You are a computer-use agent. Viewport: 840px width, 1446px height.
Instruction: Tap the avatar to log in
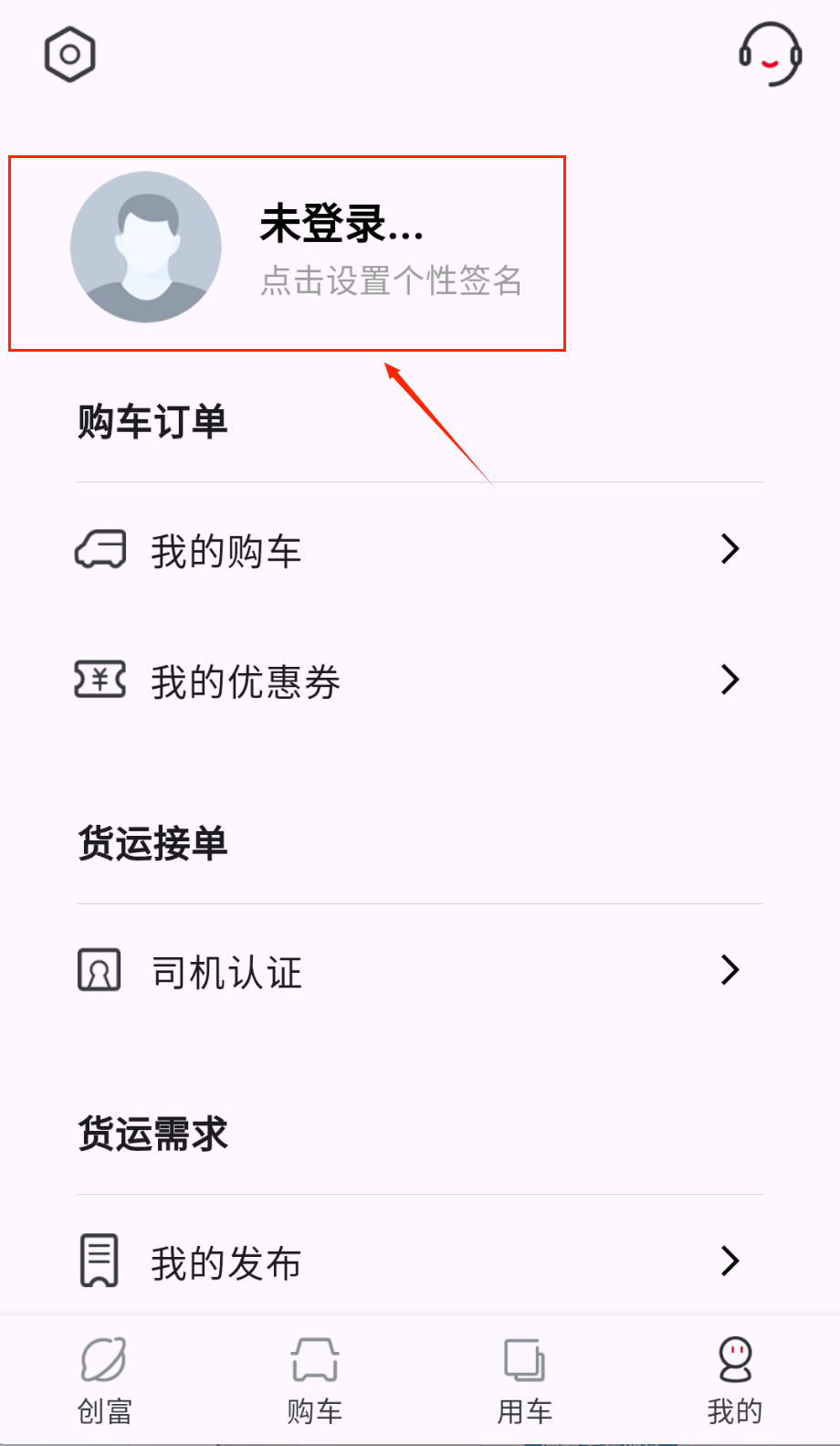click(x=146, y=247)
